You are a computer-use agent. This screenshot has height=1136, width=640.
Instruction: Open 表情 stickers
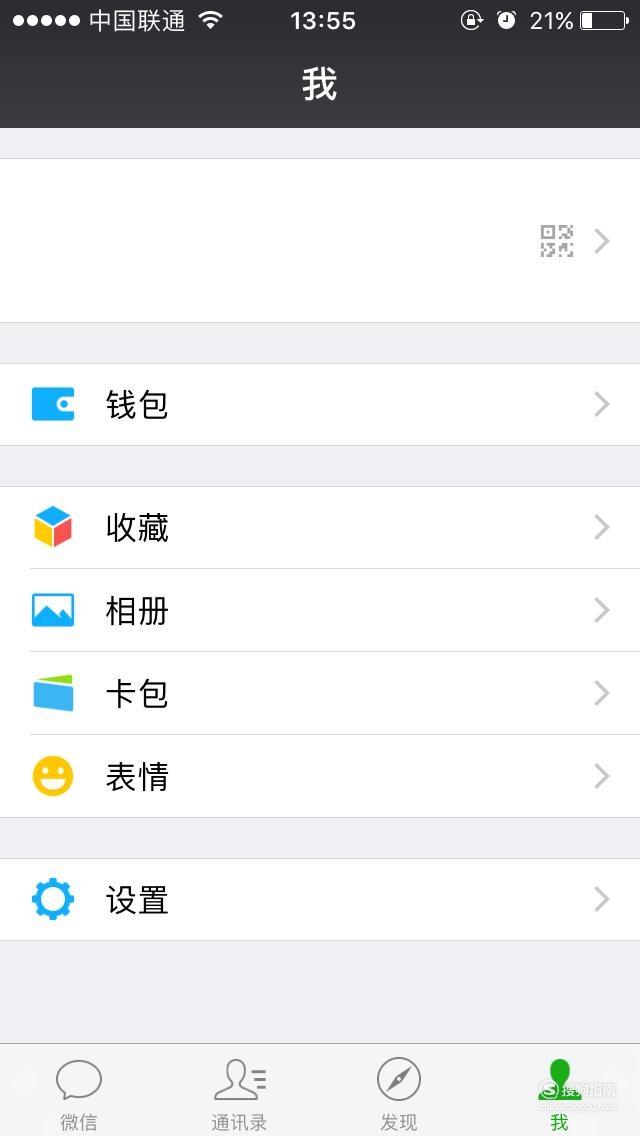pos(320,776)
